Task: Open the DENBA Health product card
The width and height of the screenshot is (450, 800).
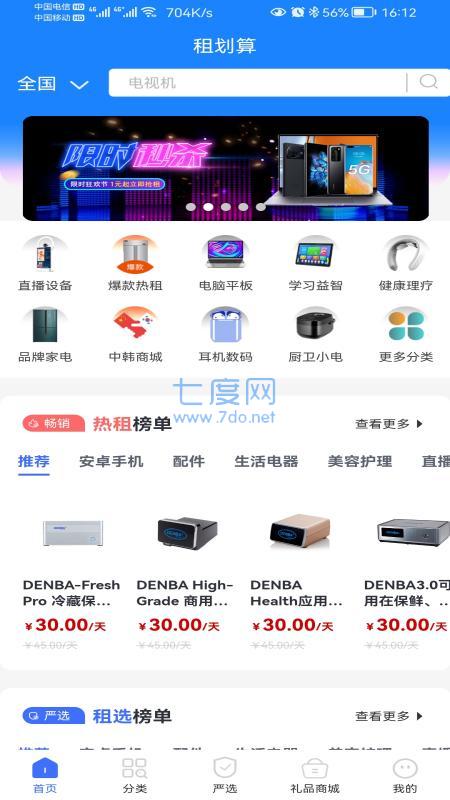Action: [x=300, y=578]
